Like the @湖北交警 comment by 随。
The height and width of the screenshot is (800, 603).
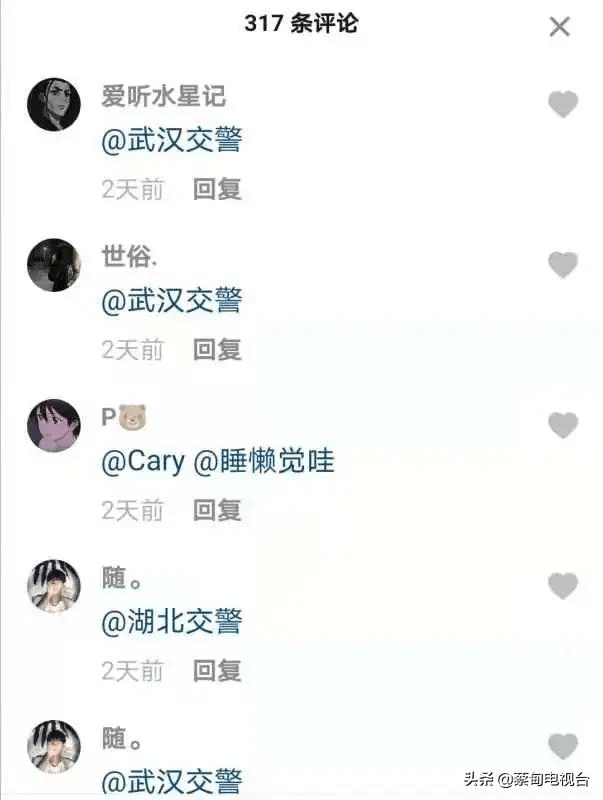pyautogui.click(x=563, y=586)
